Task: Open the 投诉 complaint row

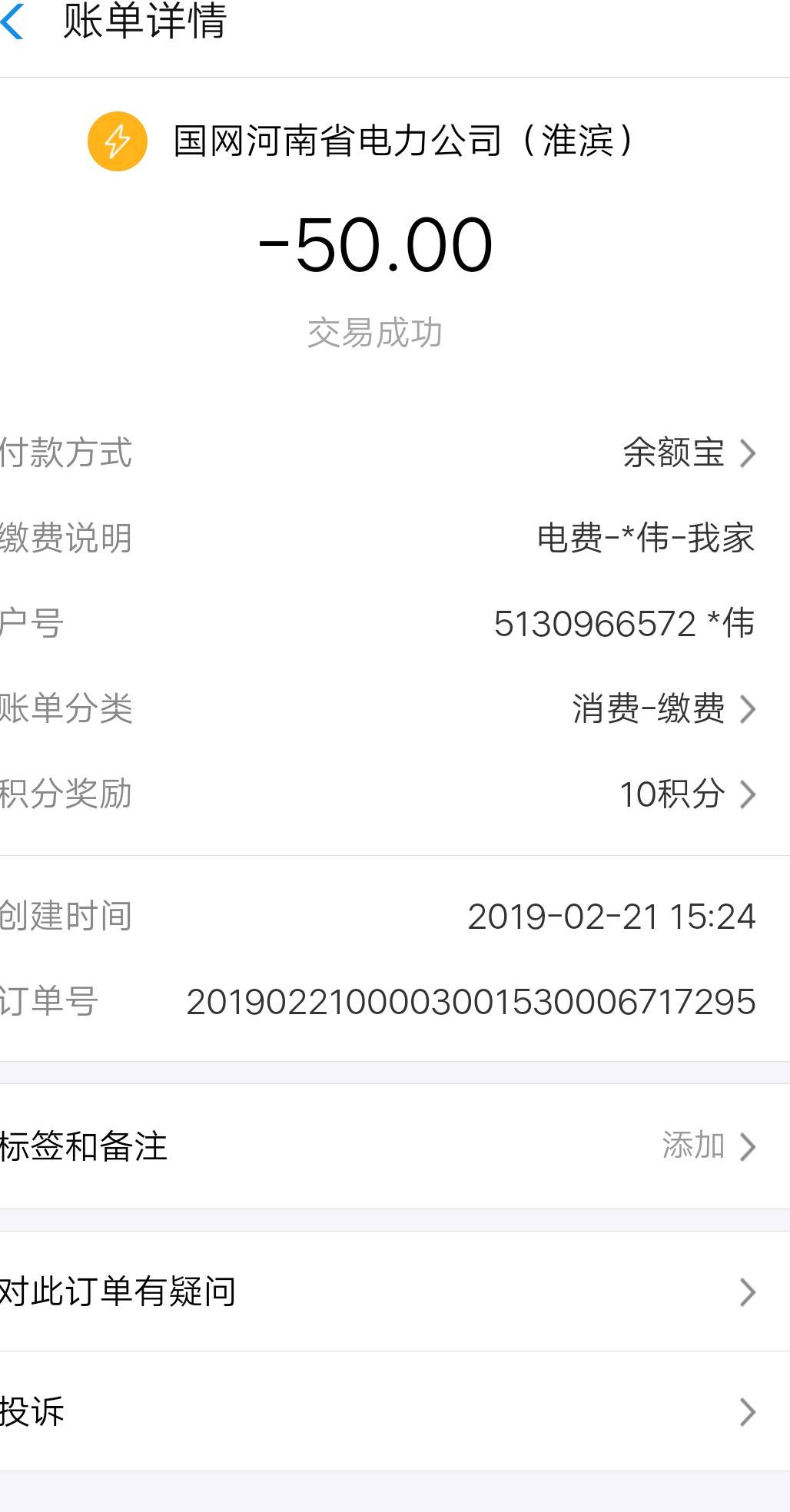Action: coord(395,1411)
